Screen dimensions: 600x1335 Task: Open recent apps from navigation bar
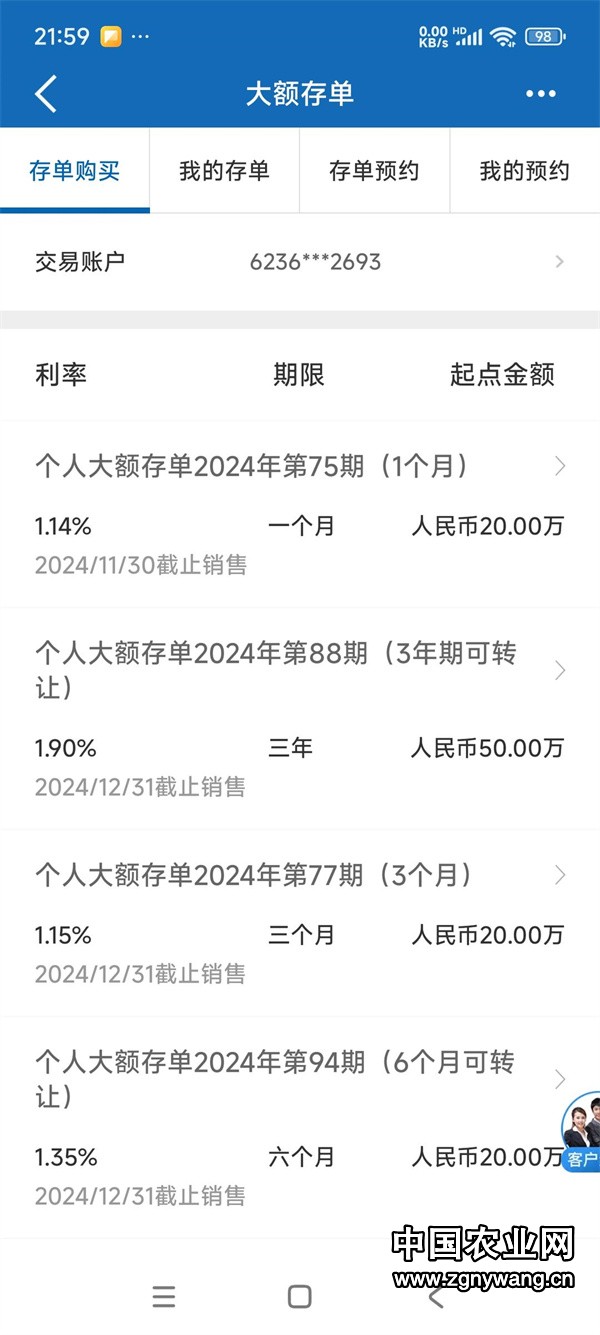[164, 1297]
